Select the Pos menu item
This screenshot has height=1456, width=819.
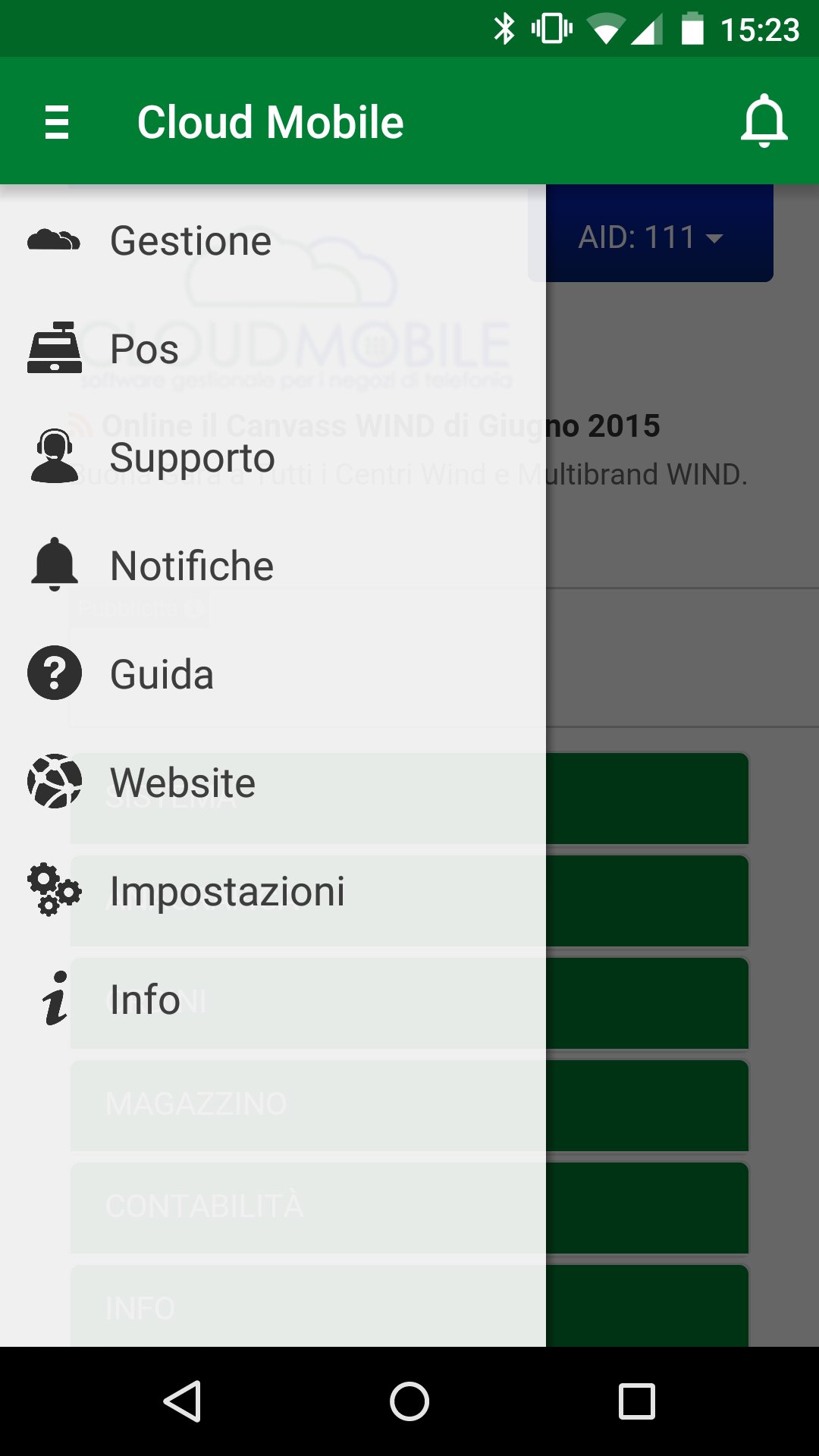[x=144, y=350]
